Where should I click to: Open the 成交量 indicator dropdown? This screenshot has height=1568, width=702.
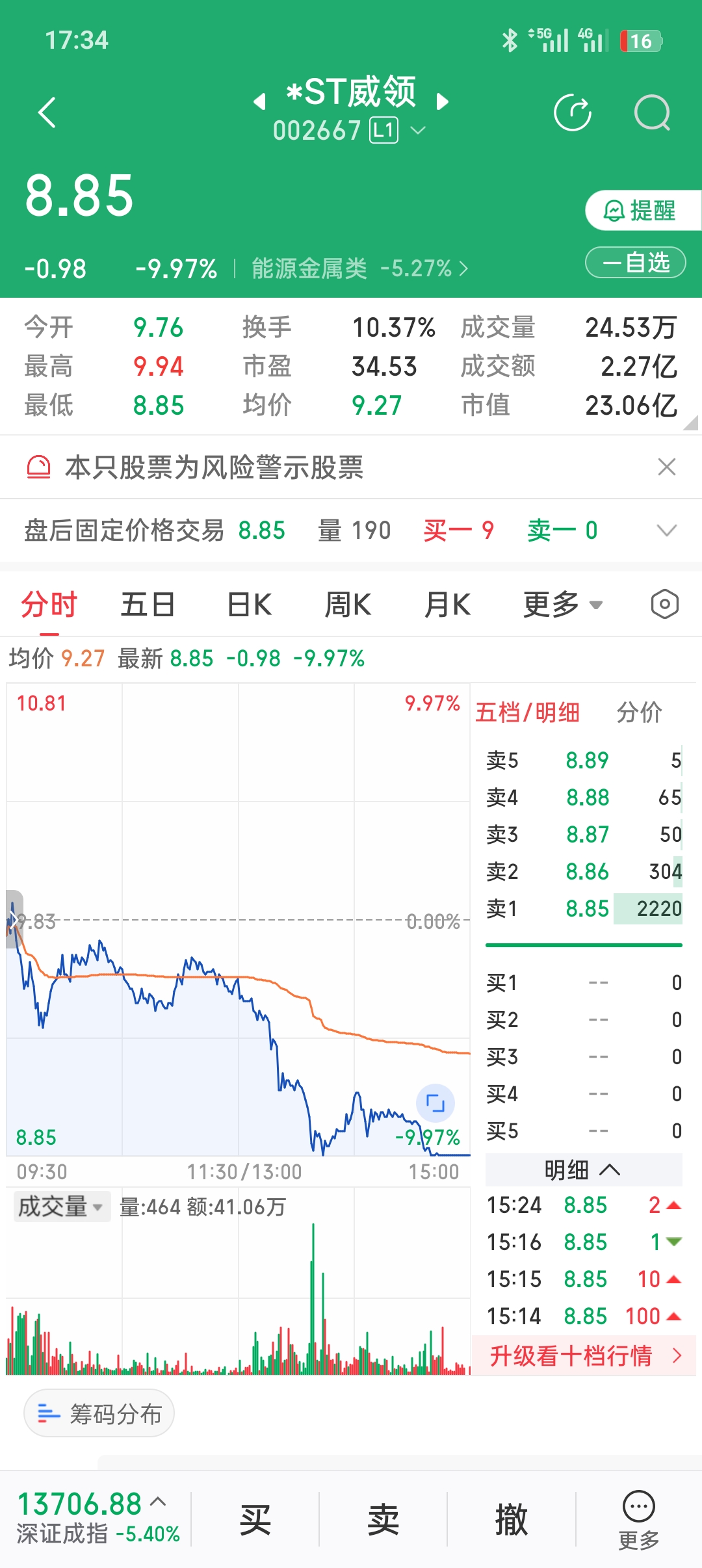point(61,1207)
